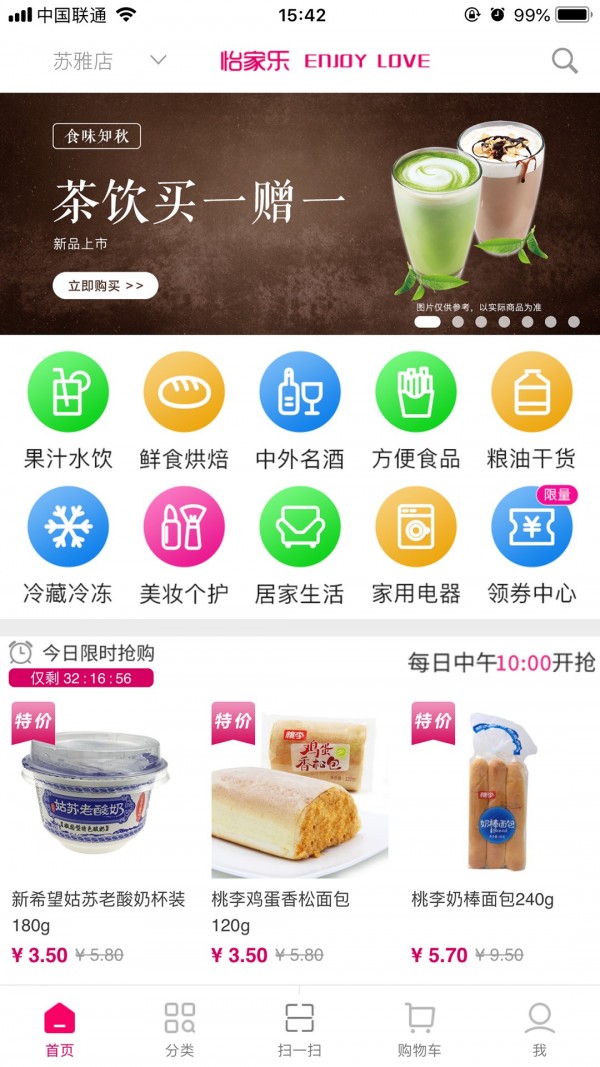
Task: Go to the 购物车 cart tab
Action: coord(420,1028)
